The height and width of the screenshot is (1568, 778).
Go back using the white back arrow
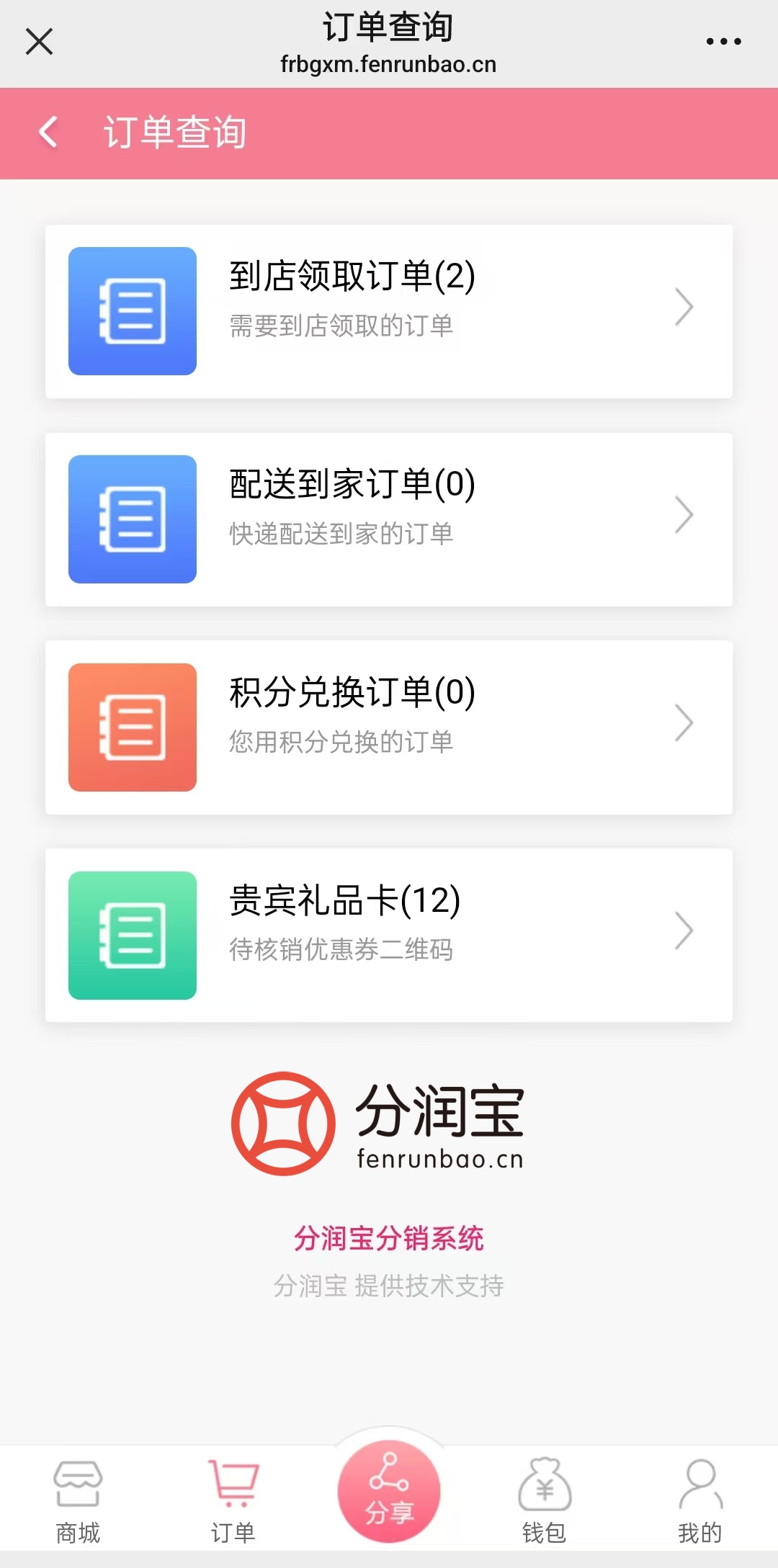click(48, 132)
